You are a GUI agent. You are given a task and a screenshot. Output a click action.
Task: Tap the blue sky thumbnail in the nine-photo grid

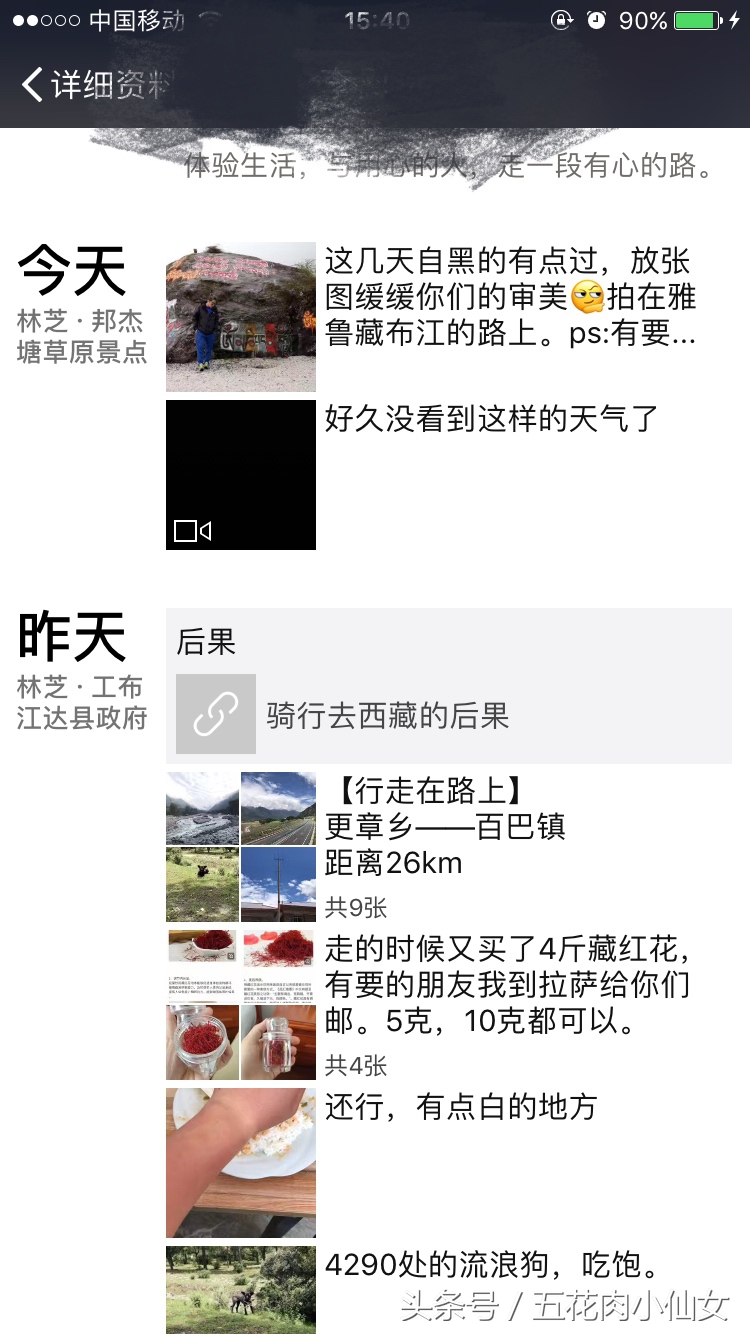coord(278,884)
